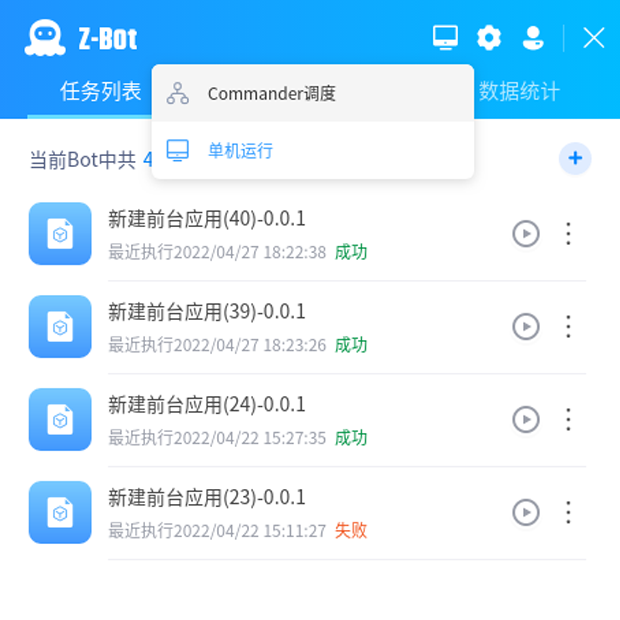This screenshot has width=620, height=620.
Task: Switch to the 任务列表 tab
Action: click(x=101, y=92)
